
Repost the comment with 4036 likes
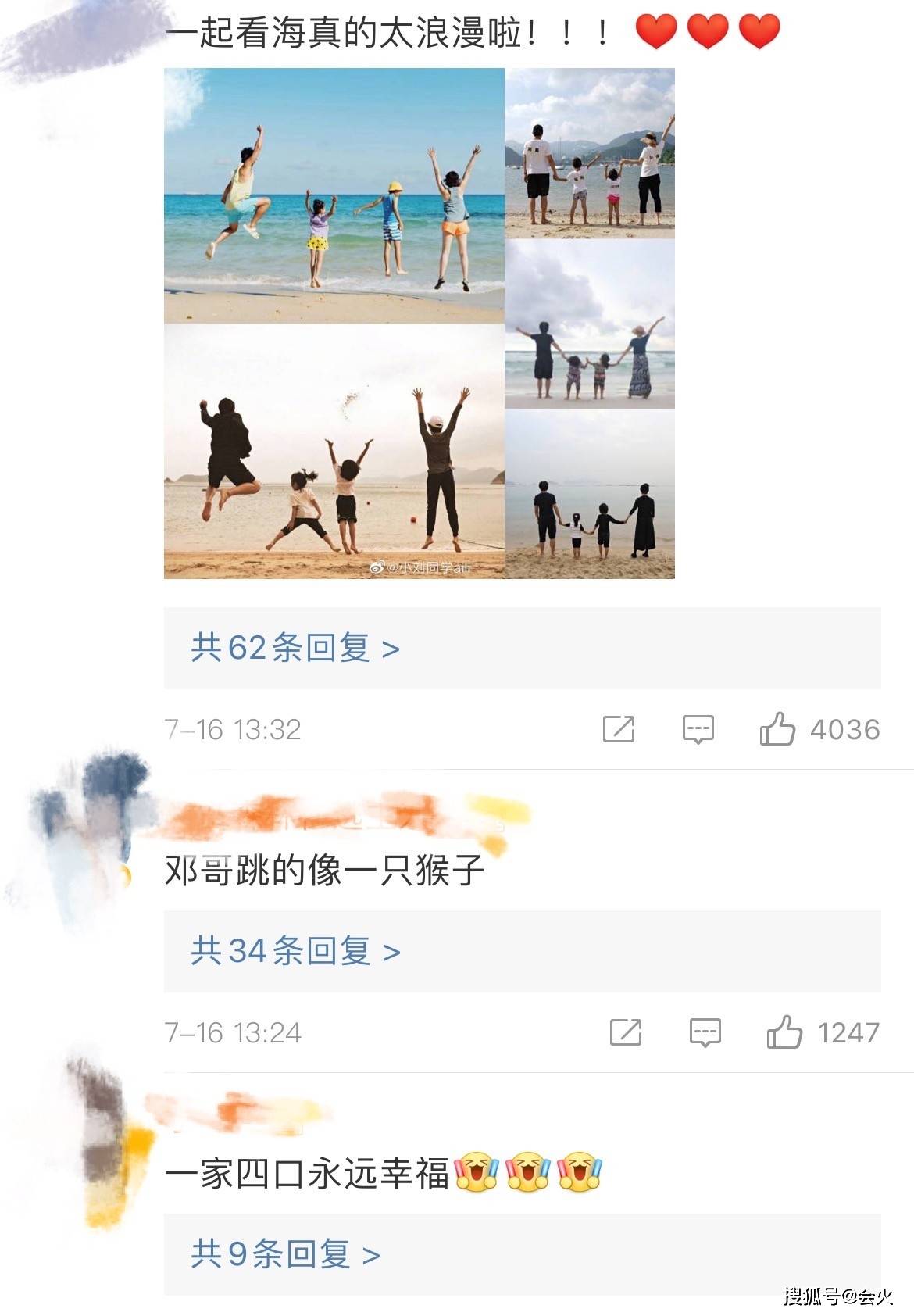619,729
